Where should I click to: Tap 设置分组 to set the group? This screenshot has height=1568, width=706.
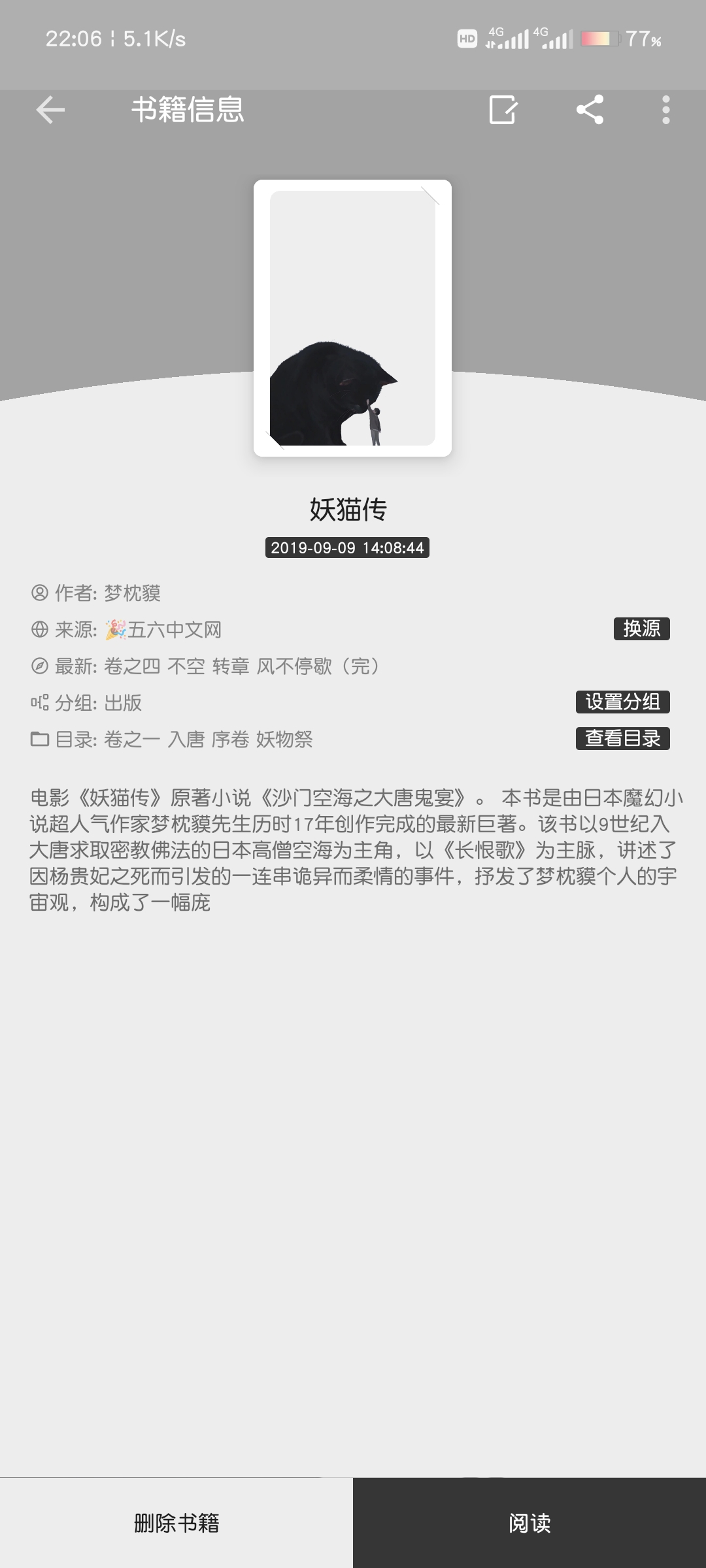622,702
